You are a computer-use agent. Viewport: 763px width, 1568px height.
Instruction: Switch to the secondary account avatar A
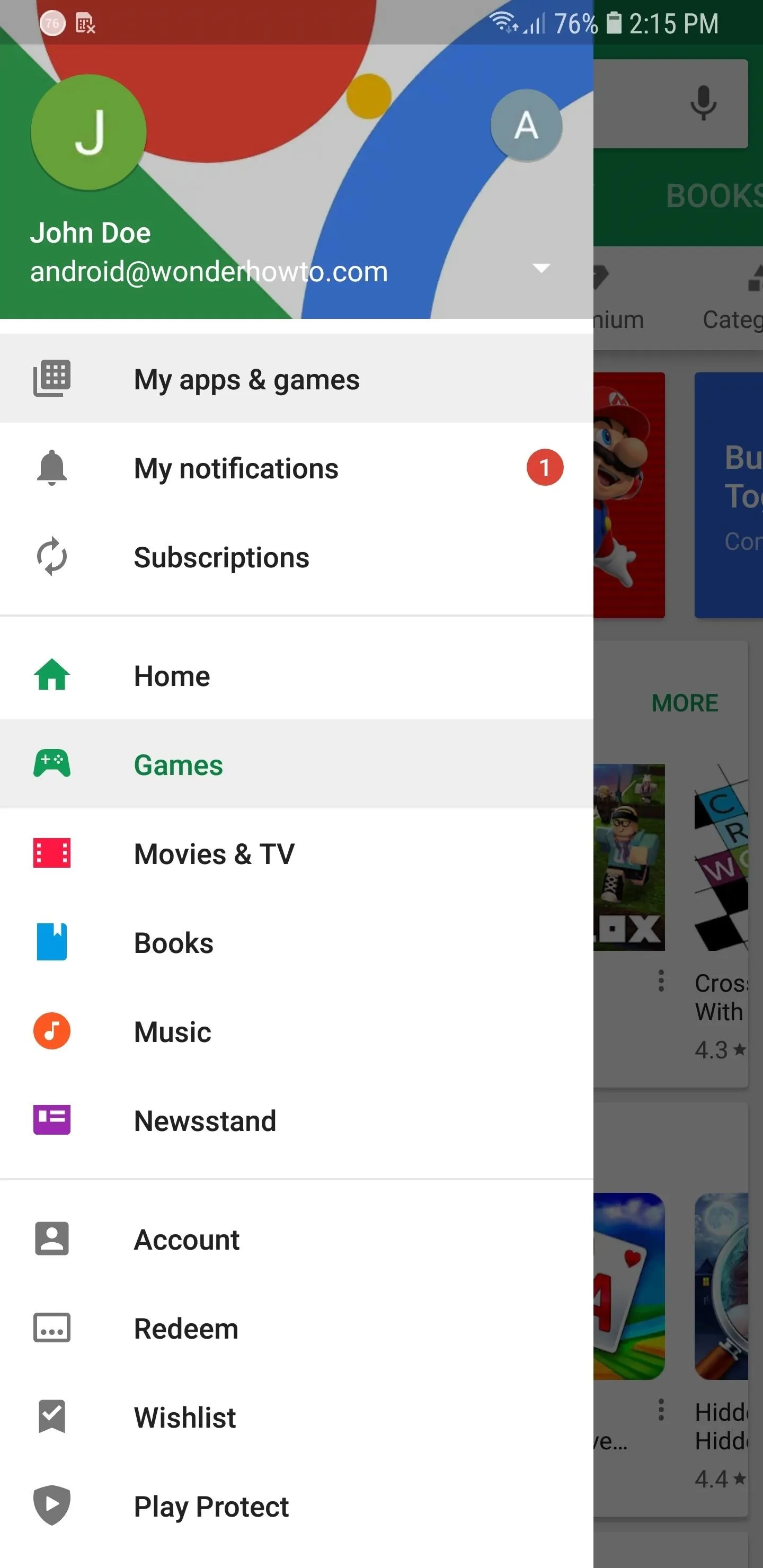click(x=526, y=126)
